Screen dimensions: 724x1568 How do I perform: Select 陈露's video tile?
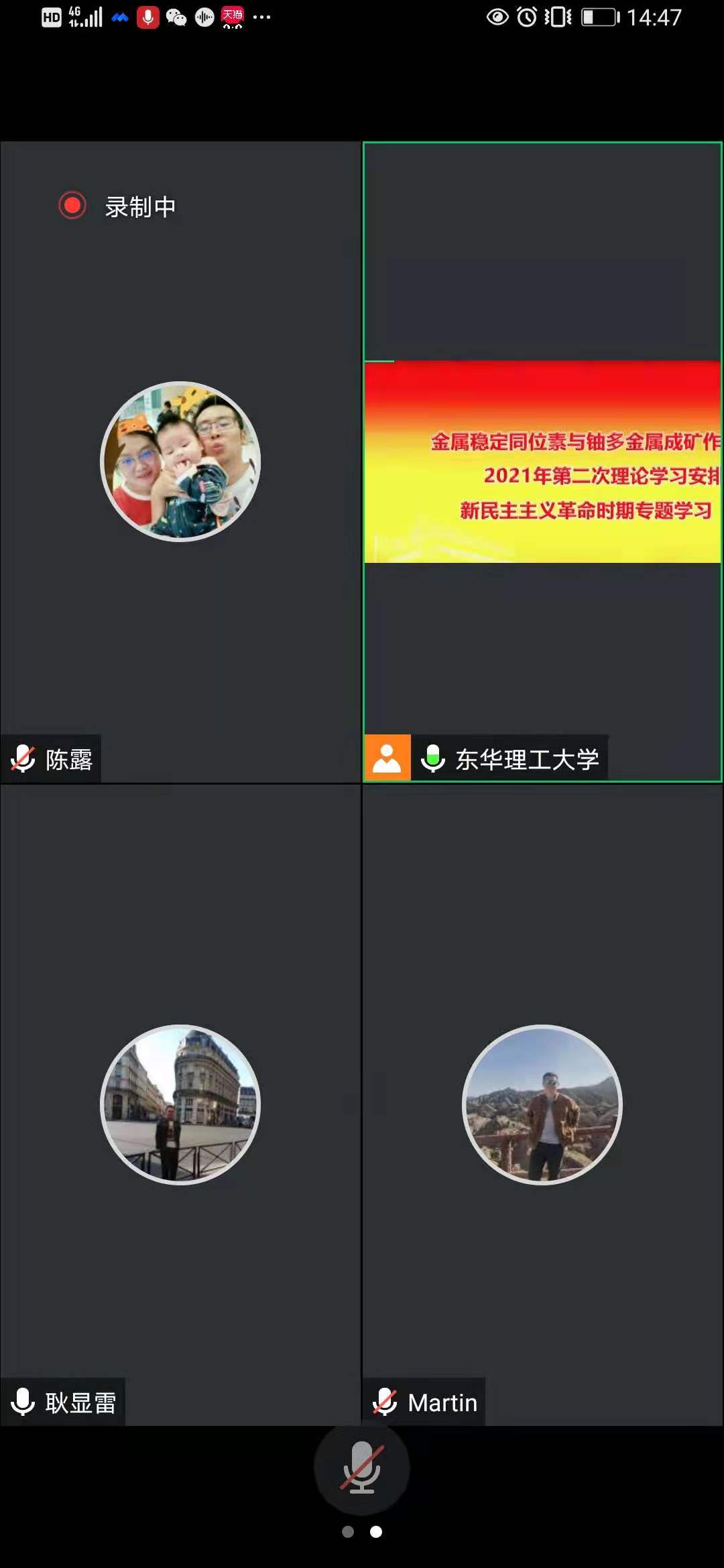tap(180, 462)
